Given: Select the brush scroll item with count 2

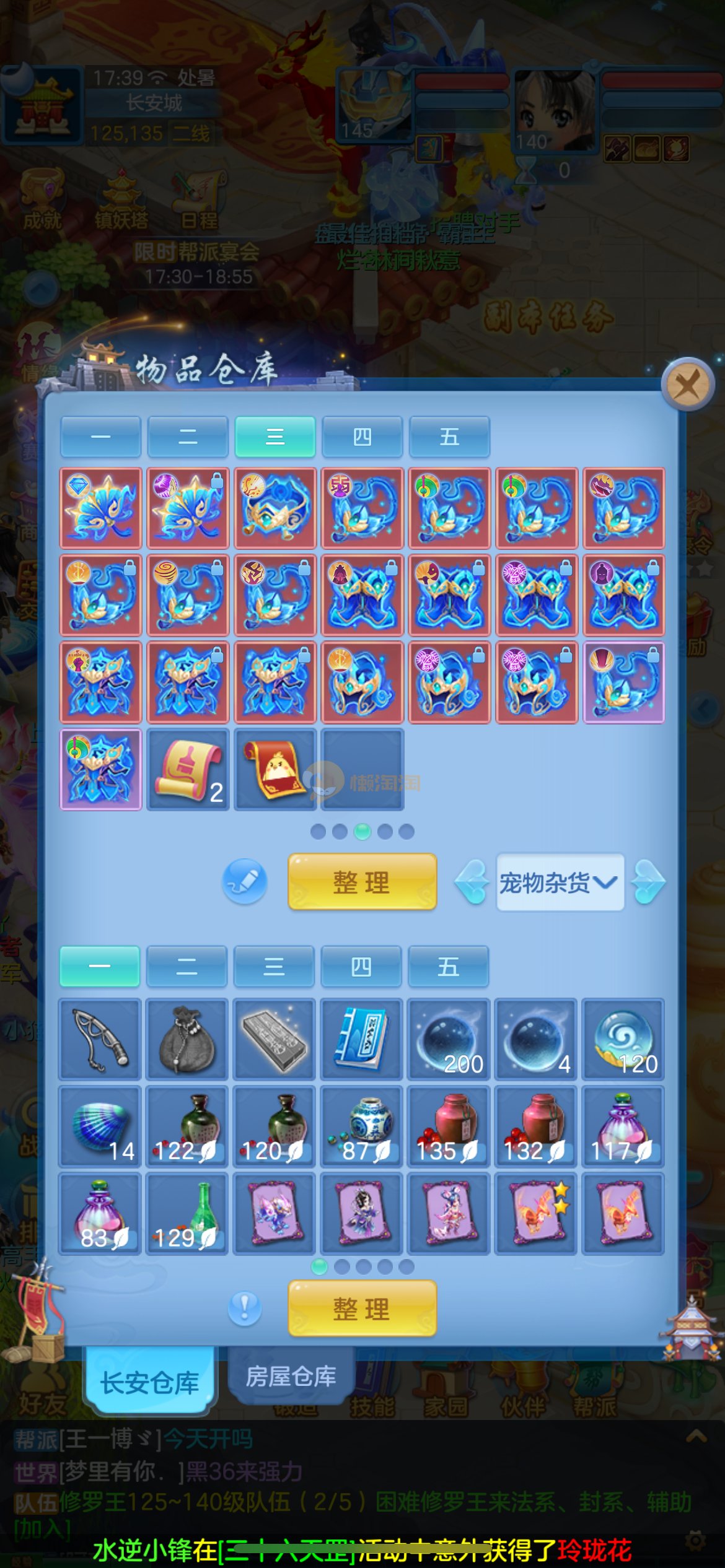Looking at the screenshot, I should tap(188, 770).
